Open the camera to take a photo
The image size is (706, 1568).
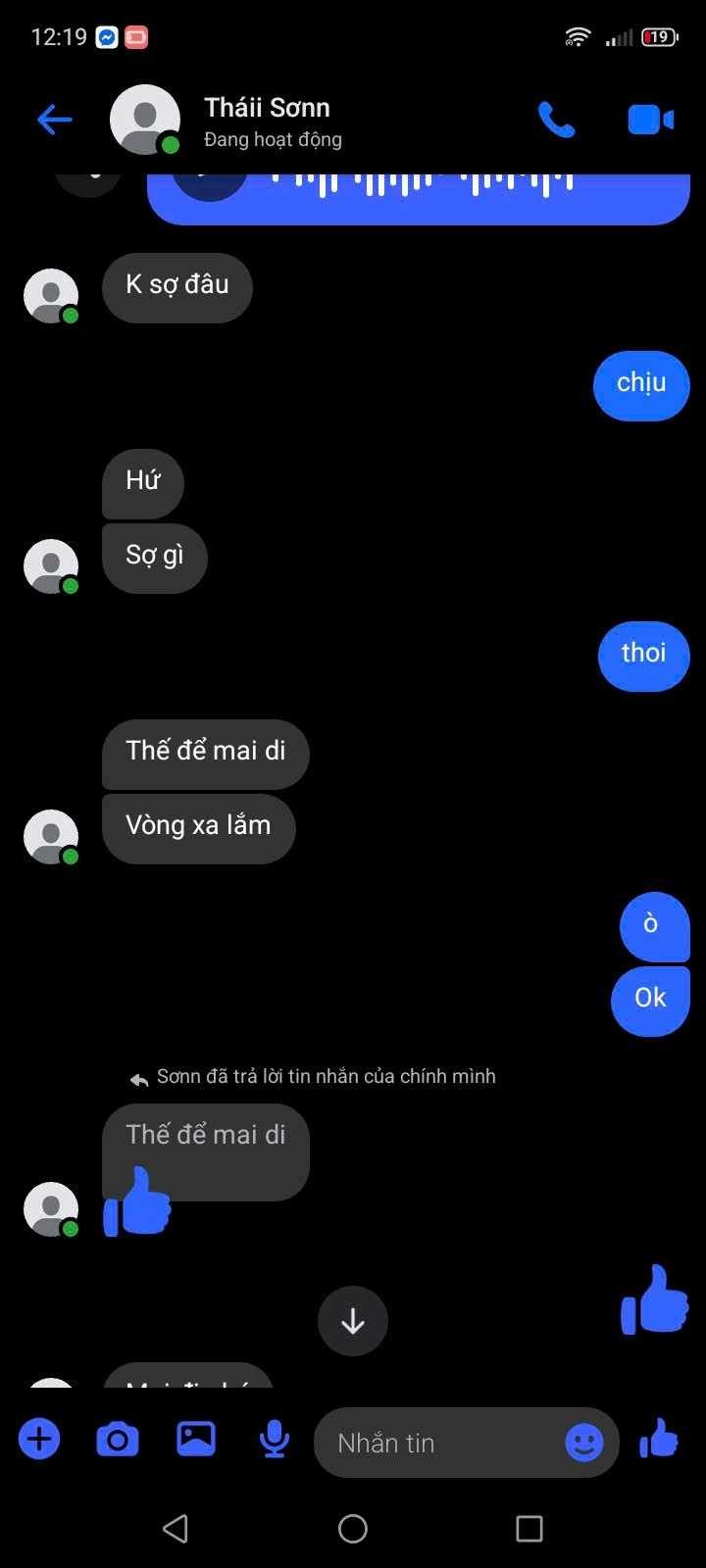coord(118,1440)
